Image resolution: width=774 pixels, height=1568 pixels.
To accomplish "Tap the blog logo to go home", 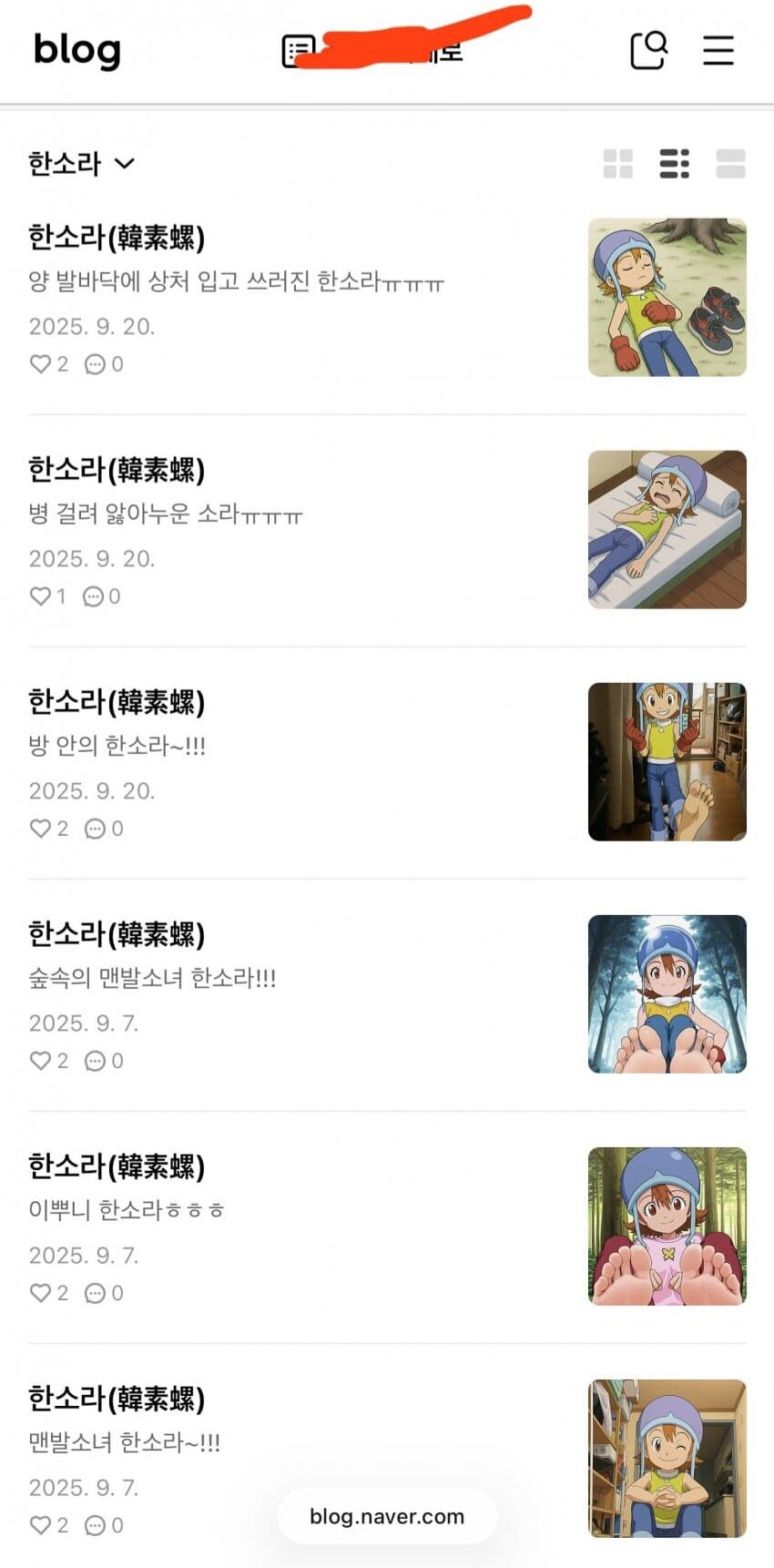I will (77, 51).
